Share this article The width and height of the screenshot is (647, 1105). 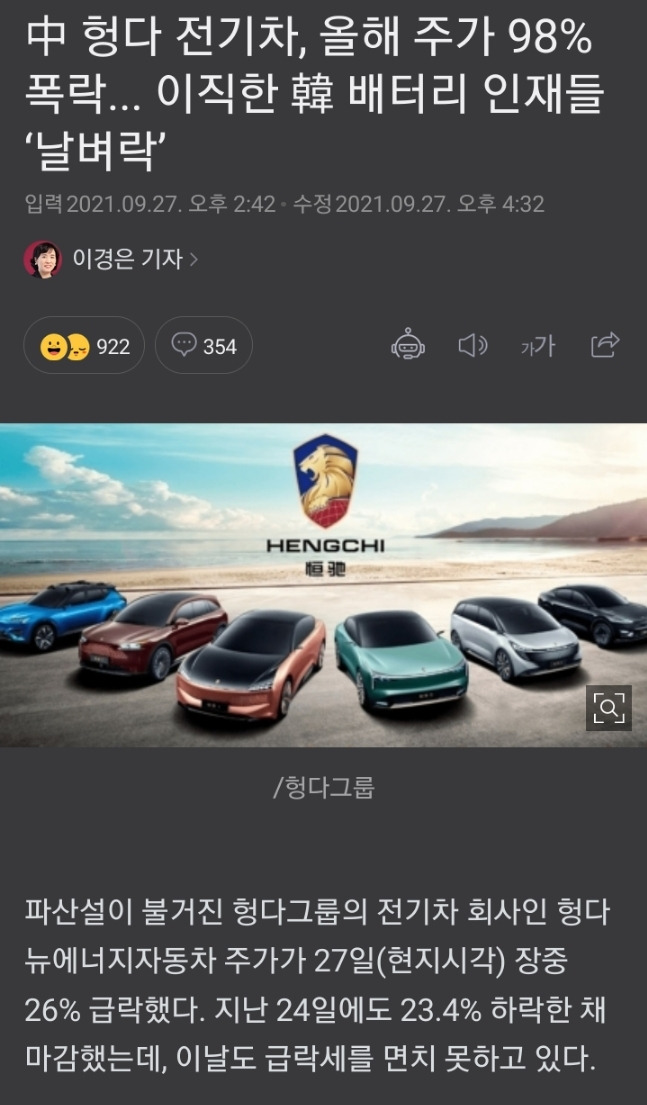tap(604, 346)
